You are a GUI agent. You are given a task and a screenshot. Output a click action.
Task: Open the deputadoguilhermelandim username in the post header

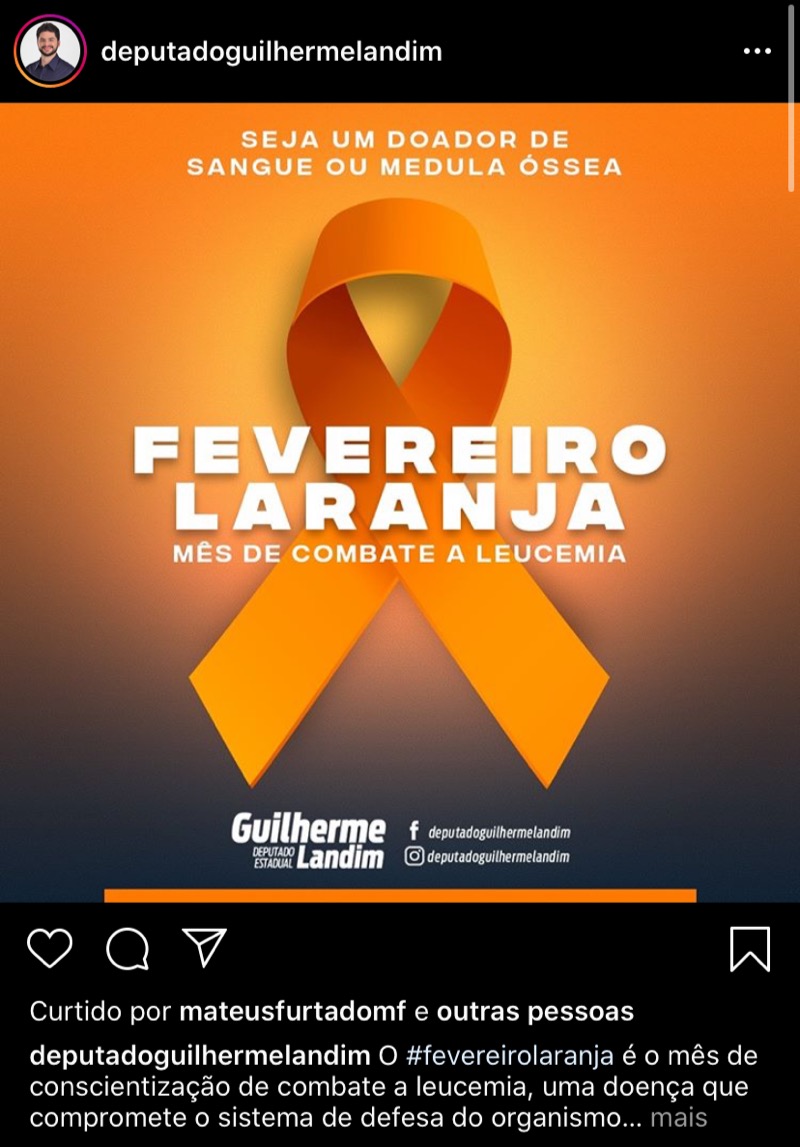click(x=271, y=51)
